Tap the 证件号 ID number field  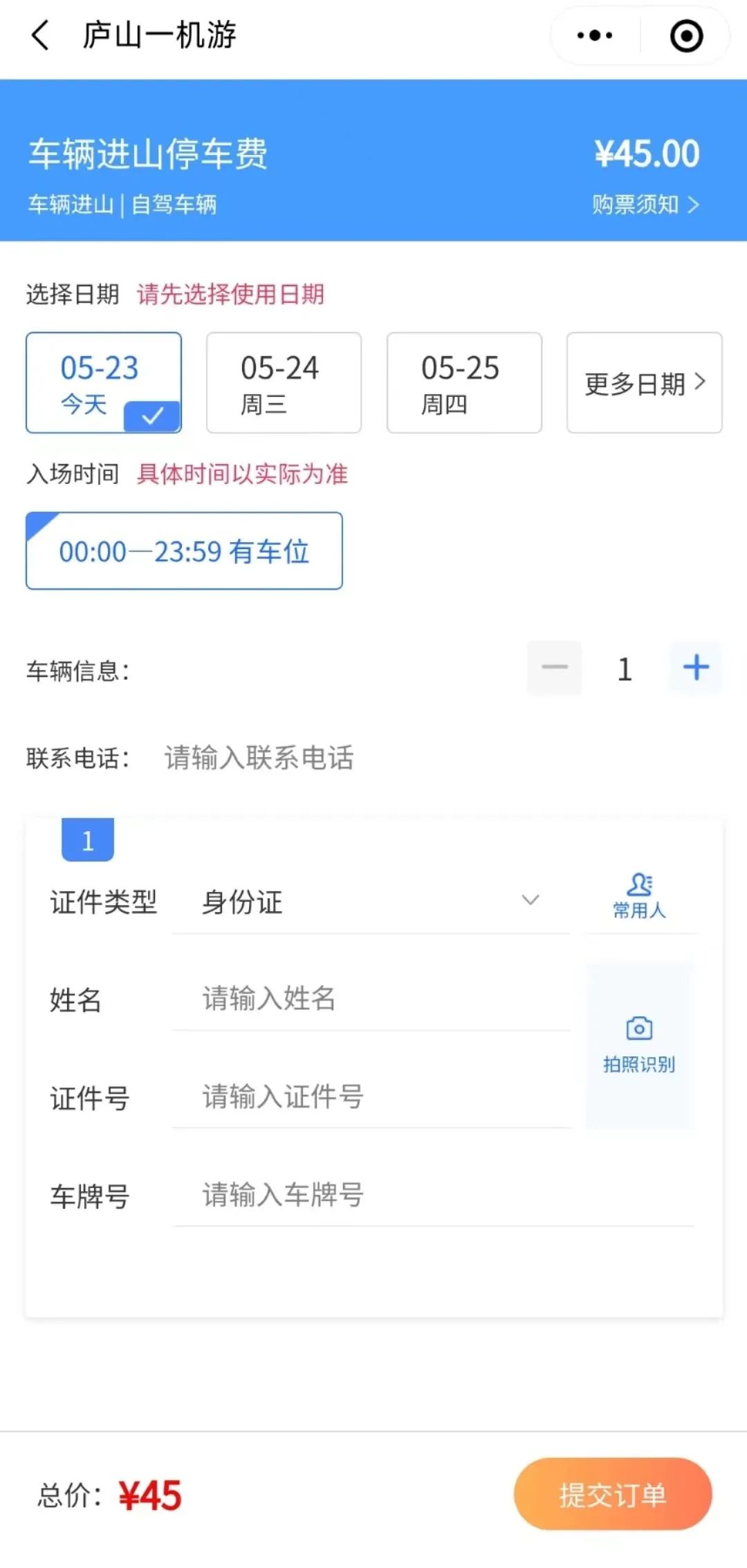pos(346,1098)
